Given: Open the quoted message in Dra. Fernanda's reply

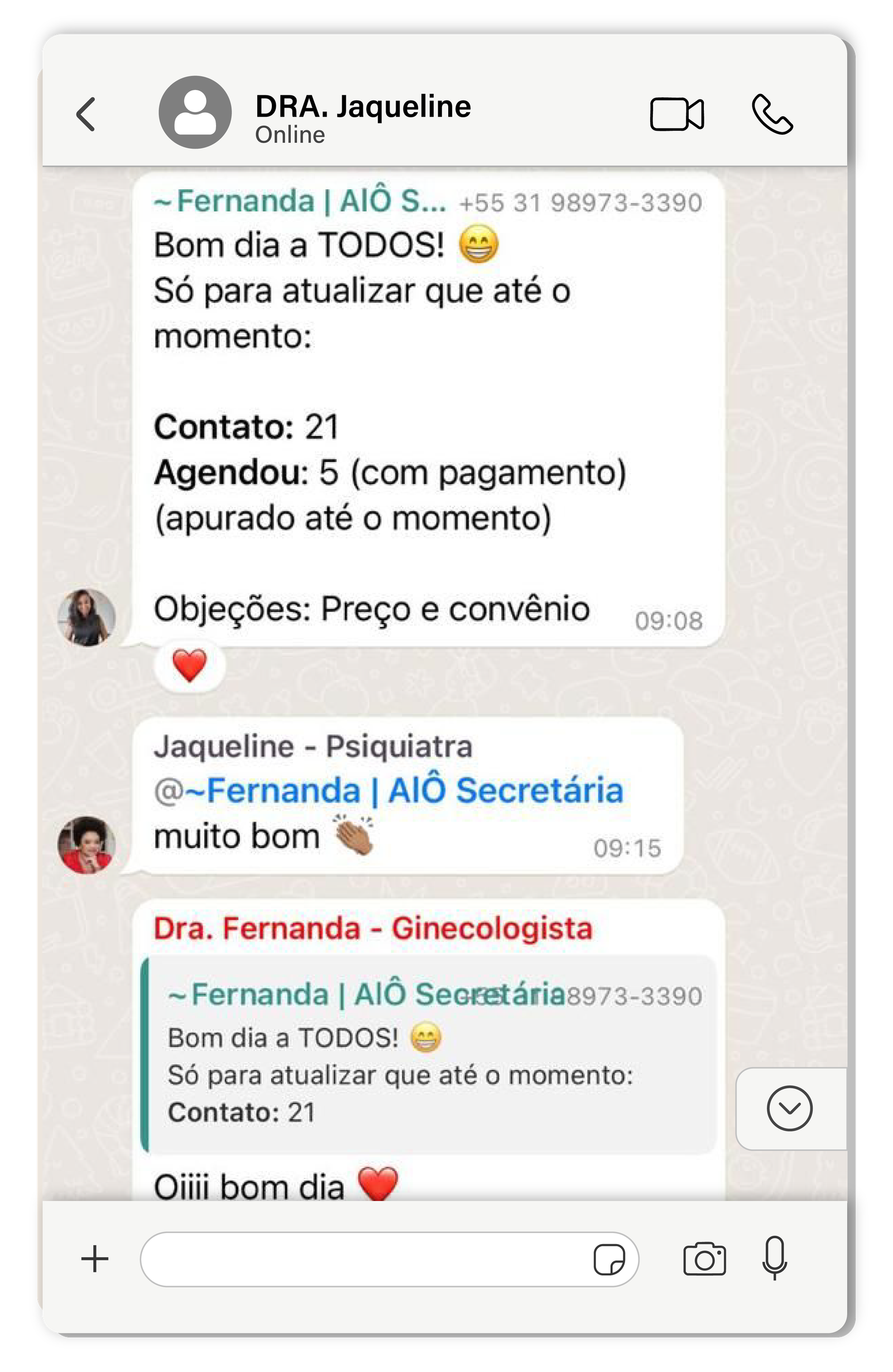Looking at the screenshot, I should click(429, 1054).
